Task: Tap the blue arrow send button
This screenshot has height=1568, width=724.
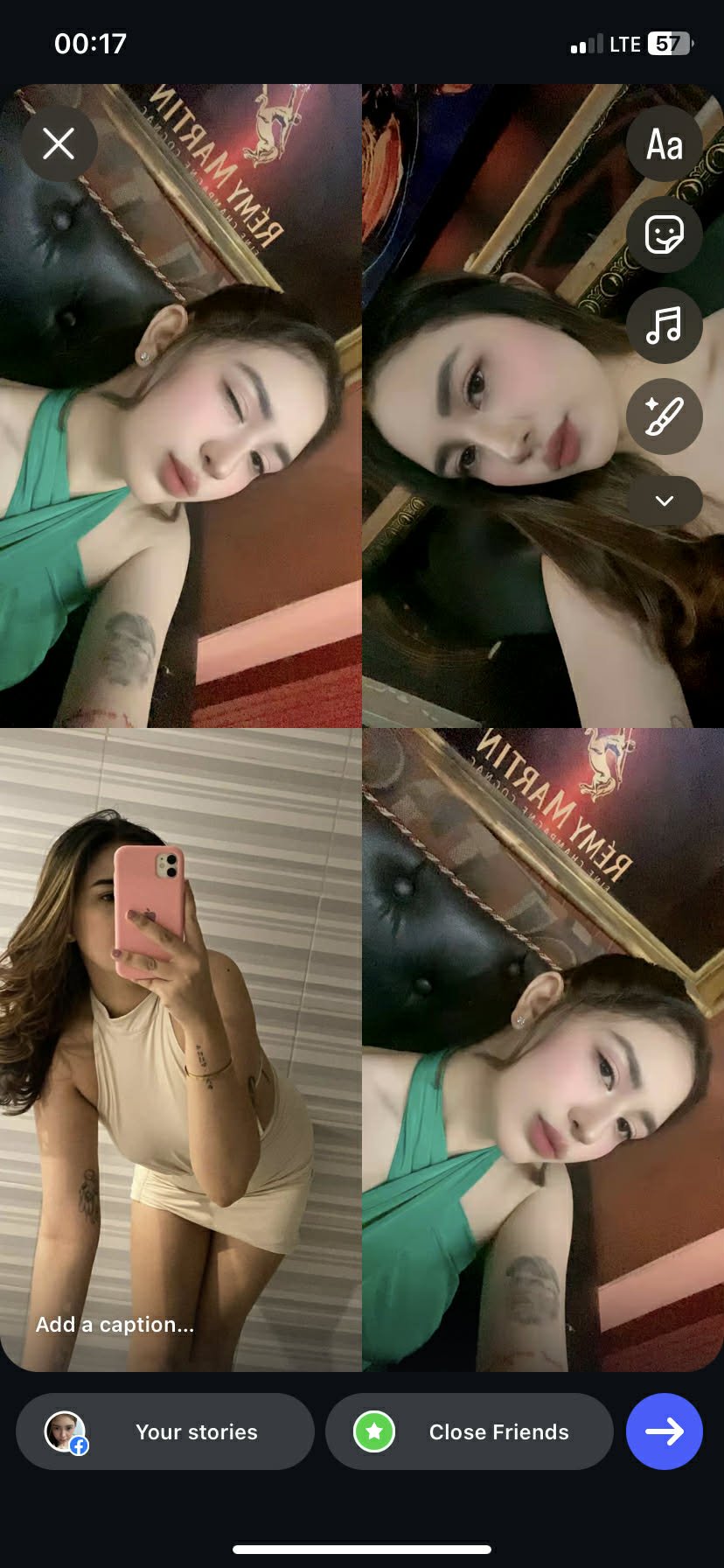Action: tap(664, 1432)
